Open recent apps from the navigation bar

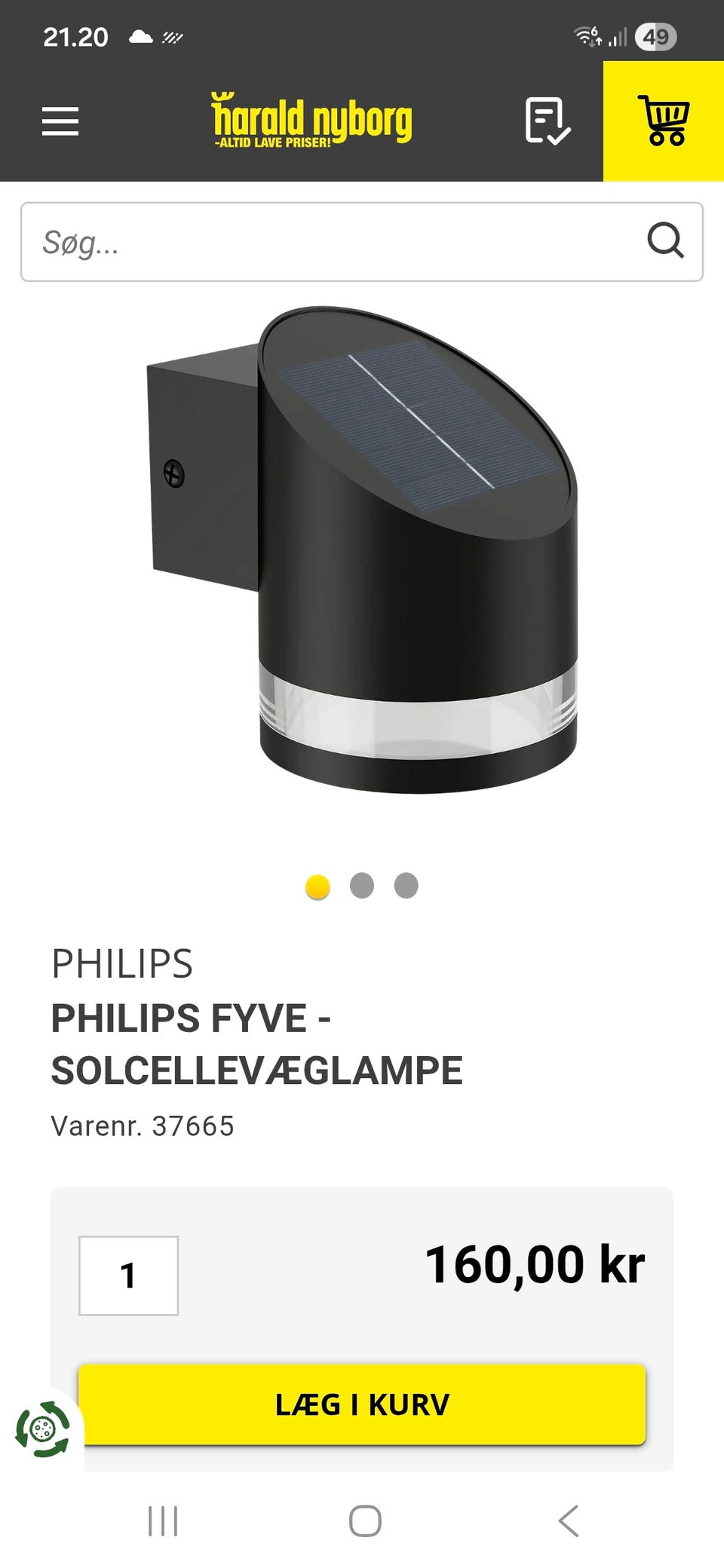162,1521
